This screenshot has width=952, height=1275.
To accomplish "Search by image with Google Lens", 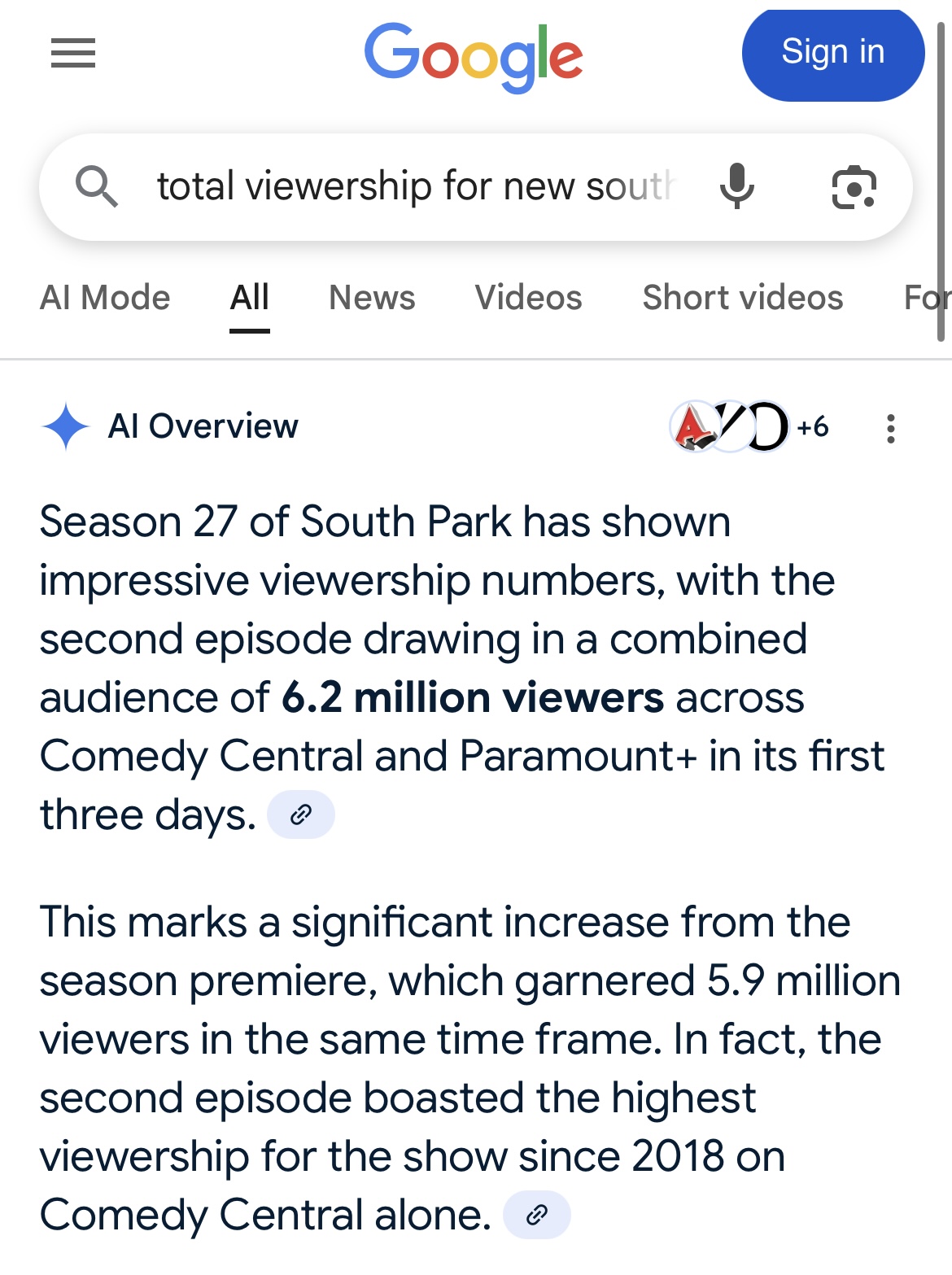I will coord(854,187).
